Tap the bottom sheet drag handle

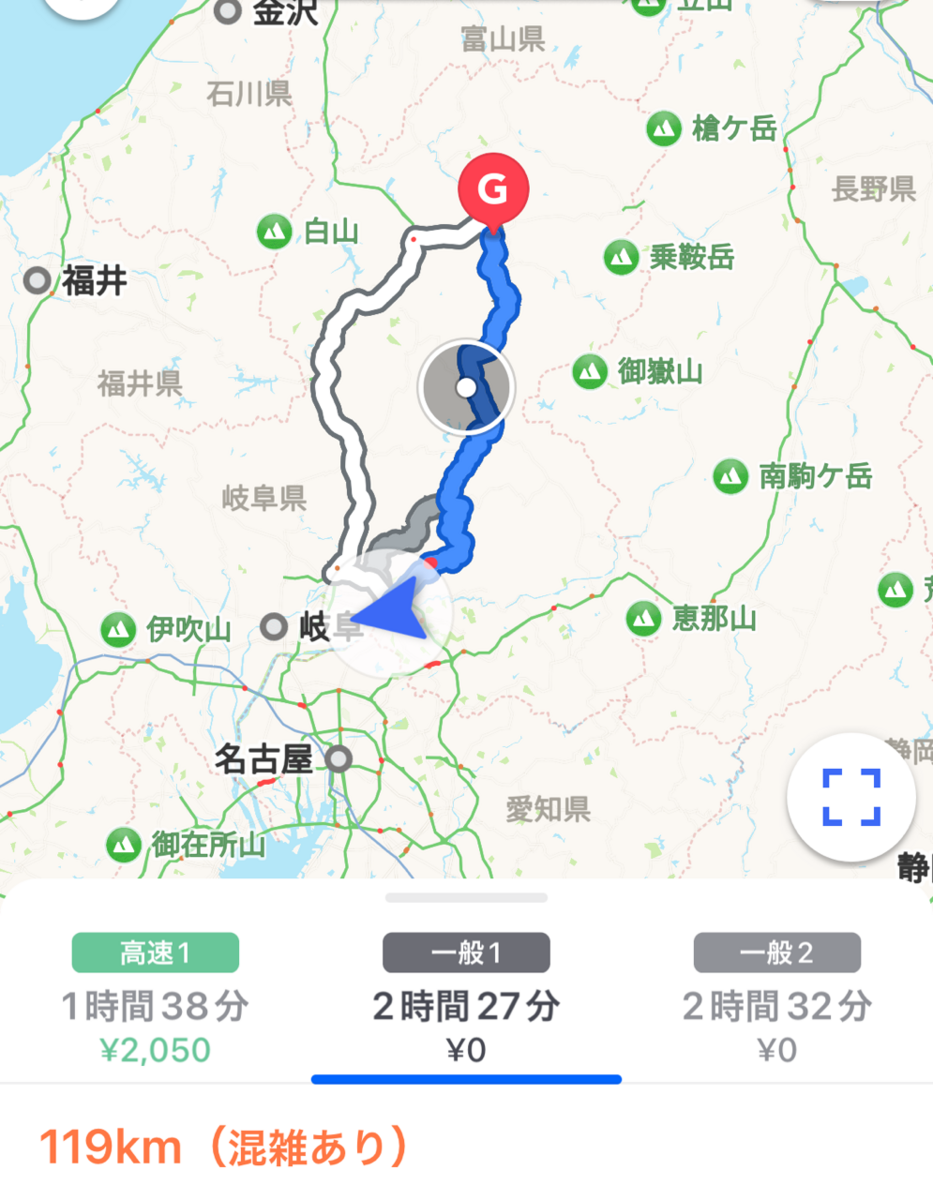pyautogui.click(x=466, y=897)
